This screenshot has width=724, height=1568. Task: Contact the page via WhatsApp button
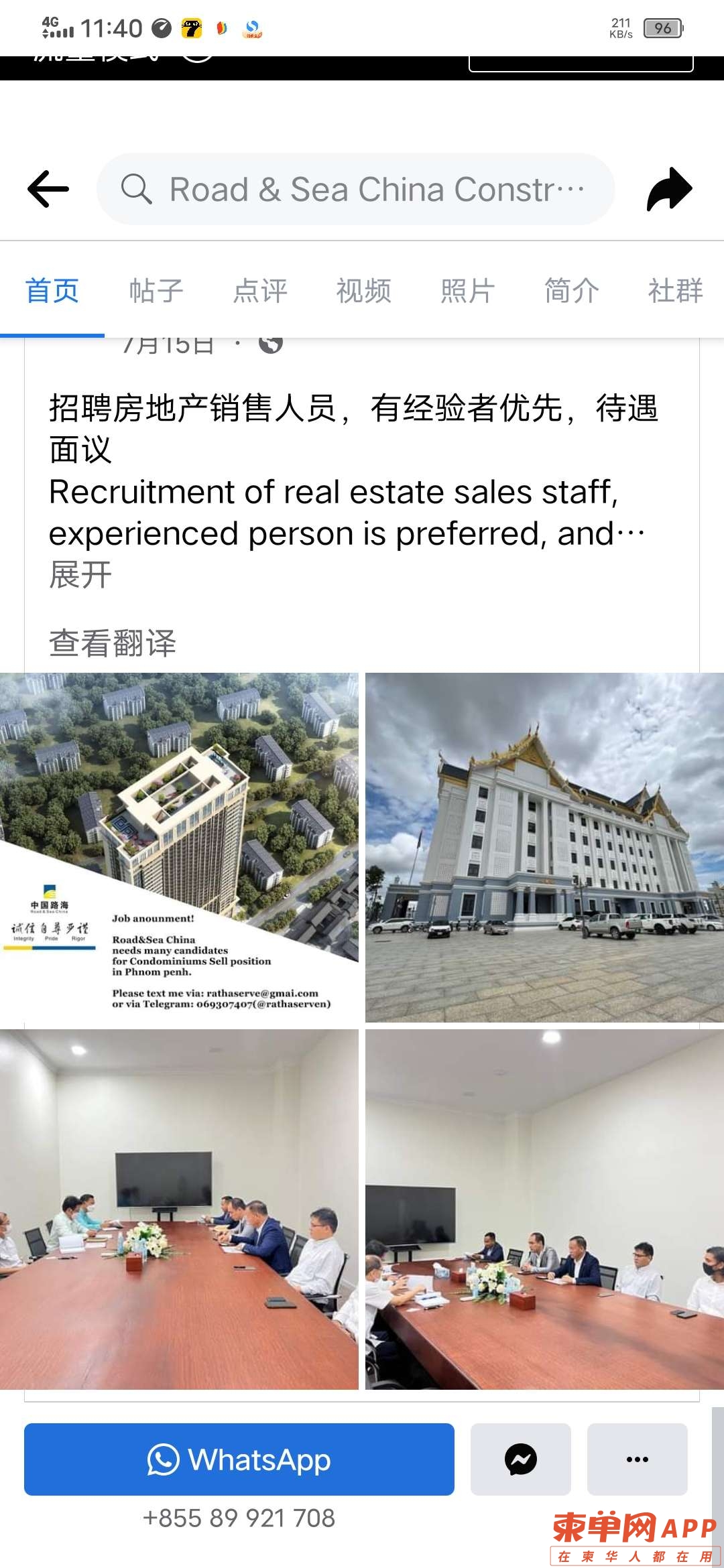pyautogui.click(x=239, y=1459)
